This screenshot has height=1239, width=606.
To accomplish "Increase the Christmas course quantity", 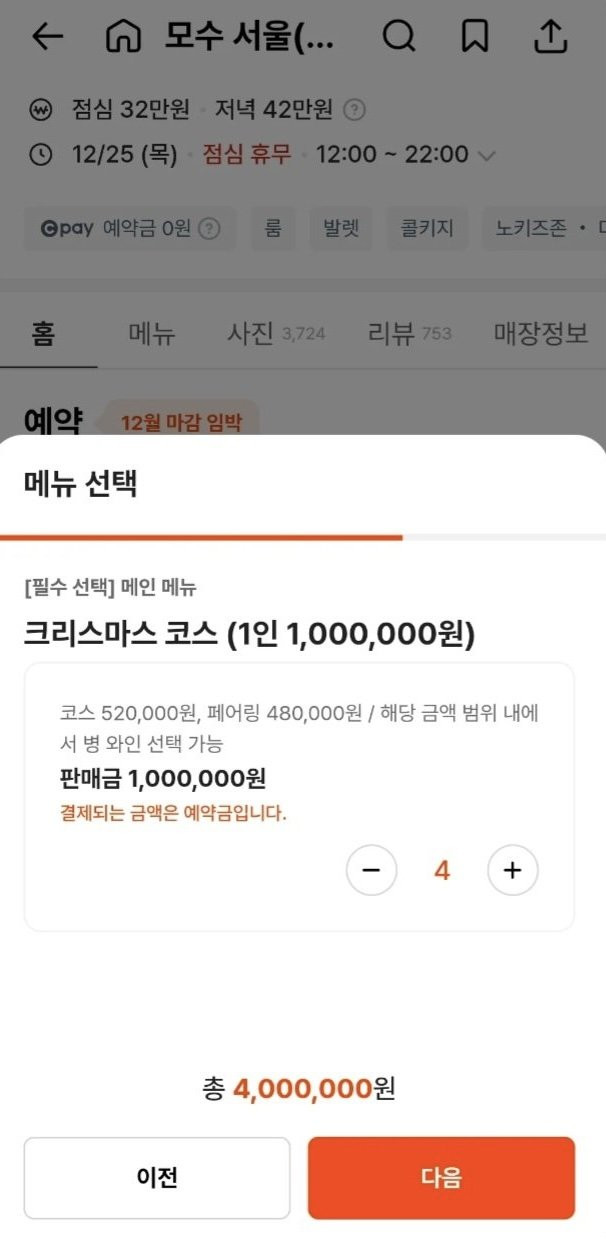I will 512,870.
